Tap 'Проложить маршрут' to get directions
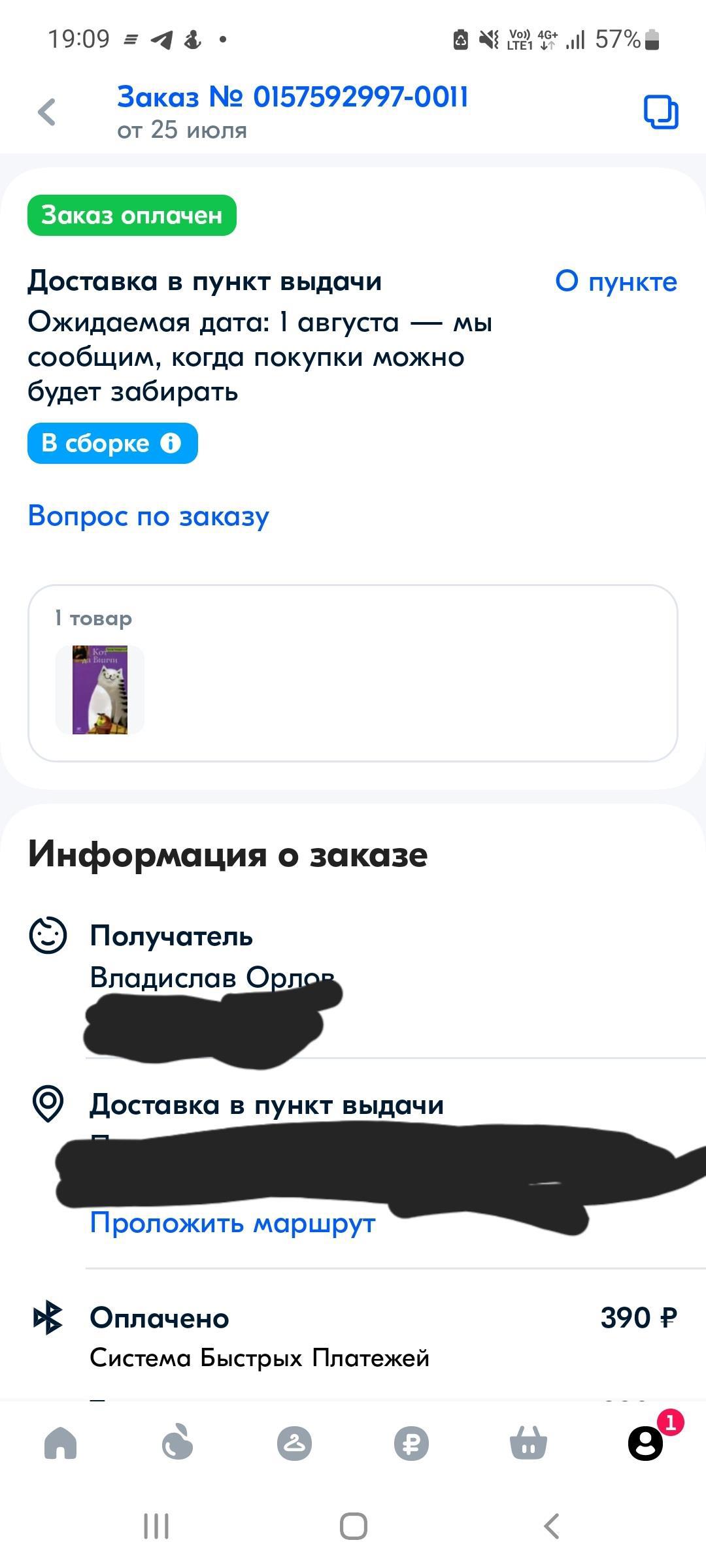 [x=233, y=1223]
